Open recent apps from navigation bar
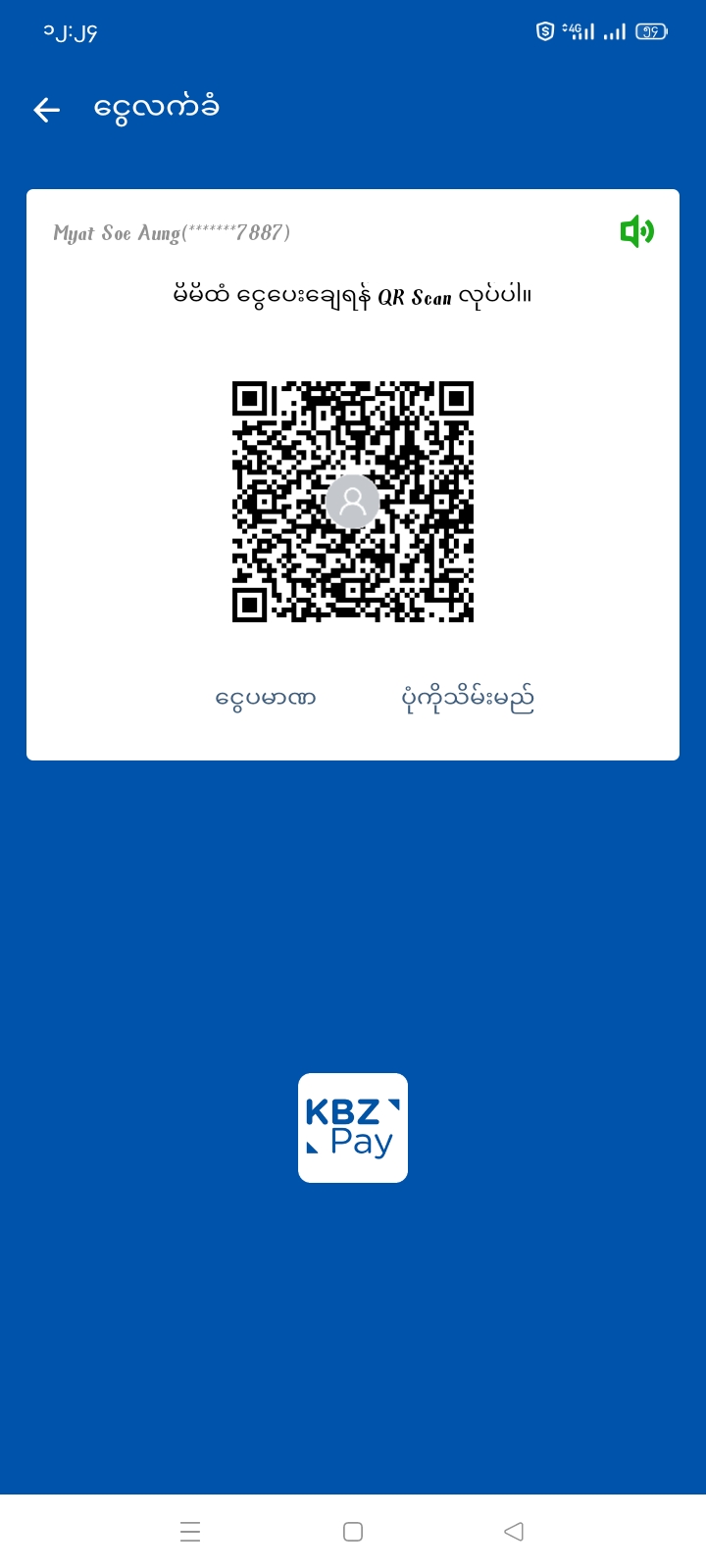The image size is (706, 1568). click(190, 1532)
